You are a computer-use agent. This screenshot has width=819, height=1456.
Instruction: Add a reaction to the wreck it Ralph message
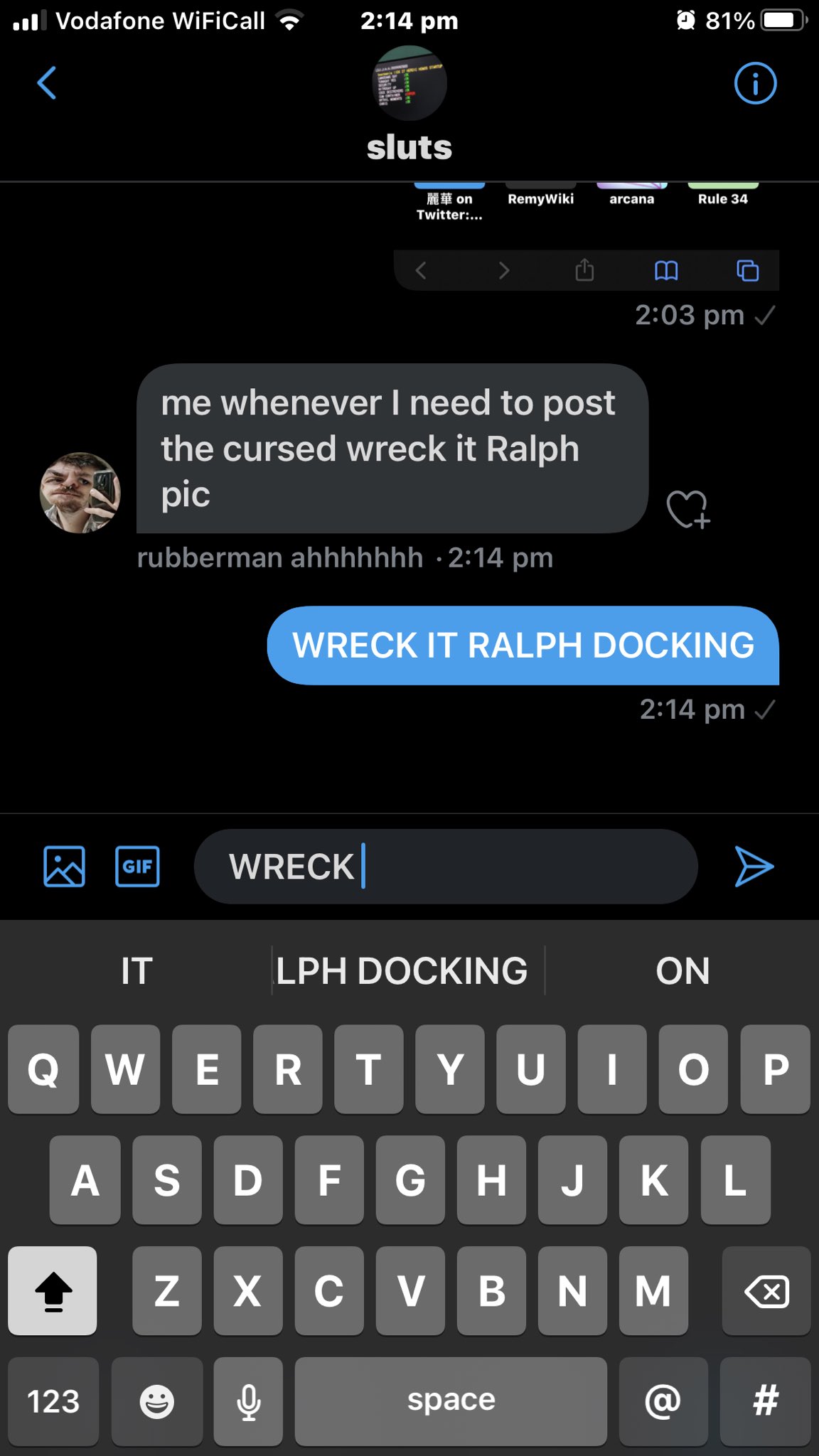coord(687,509)
